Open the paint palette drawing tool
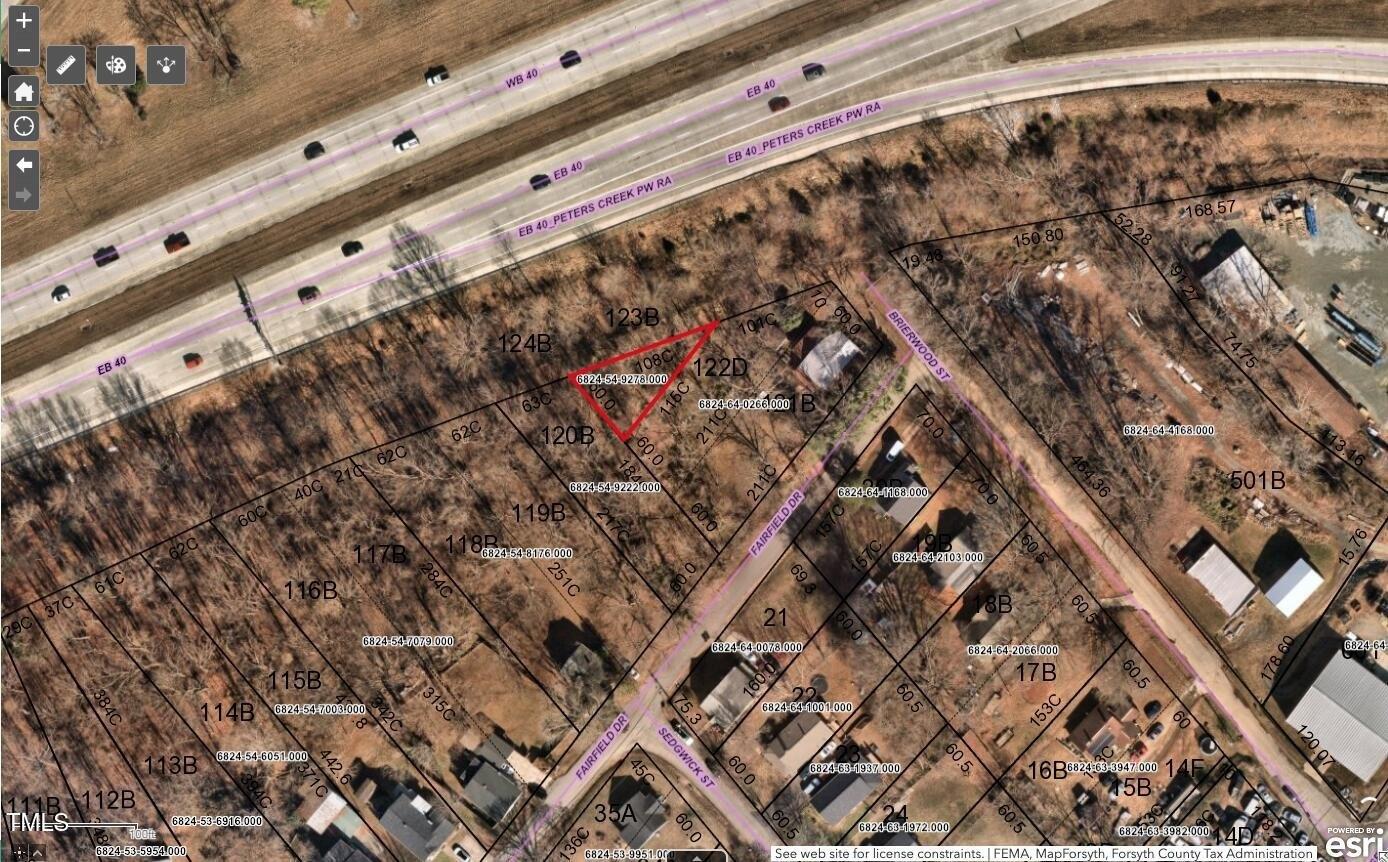The width and height of the screenshot is (1388, 862). tap(116, 65)
